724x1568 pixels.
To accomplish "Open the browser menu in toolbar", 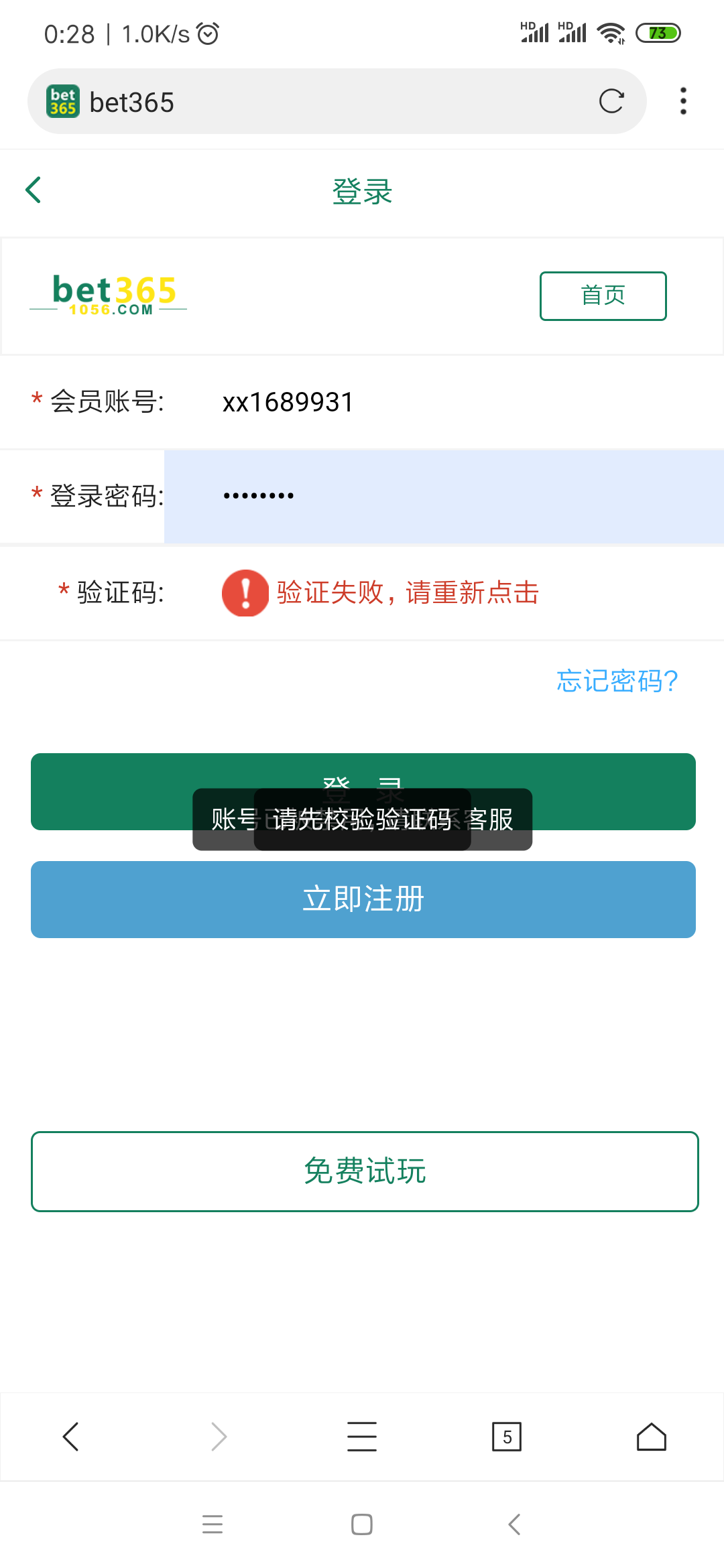I will point(362,1436).
